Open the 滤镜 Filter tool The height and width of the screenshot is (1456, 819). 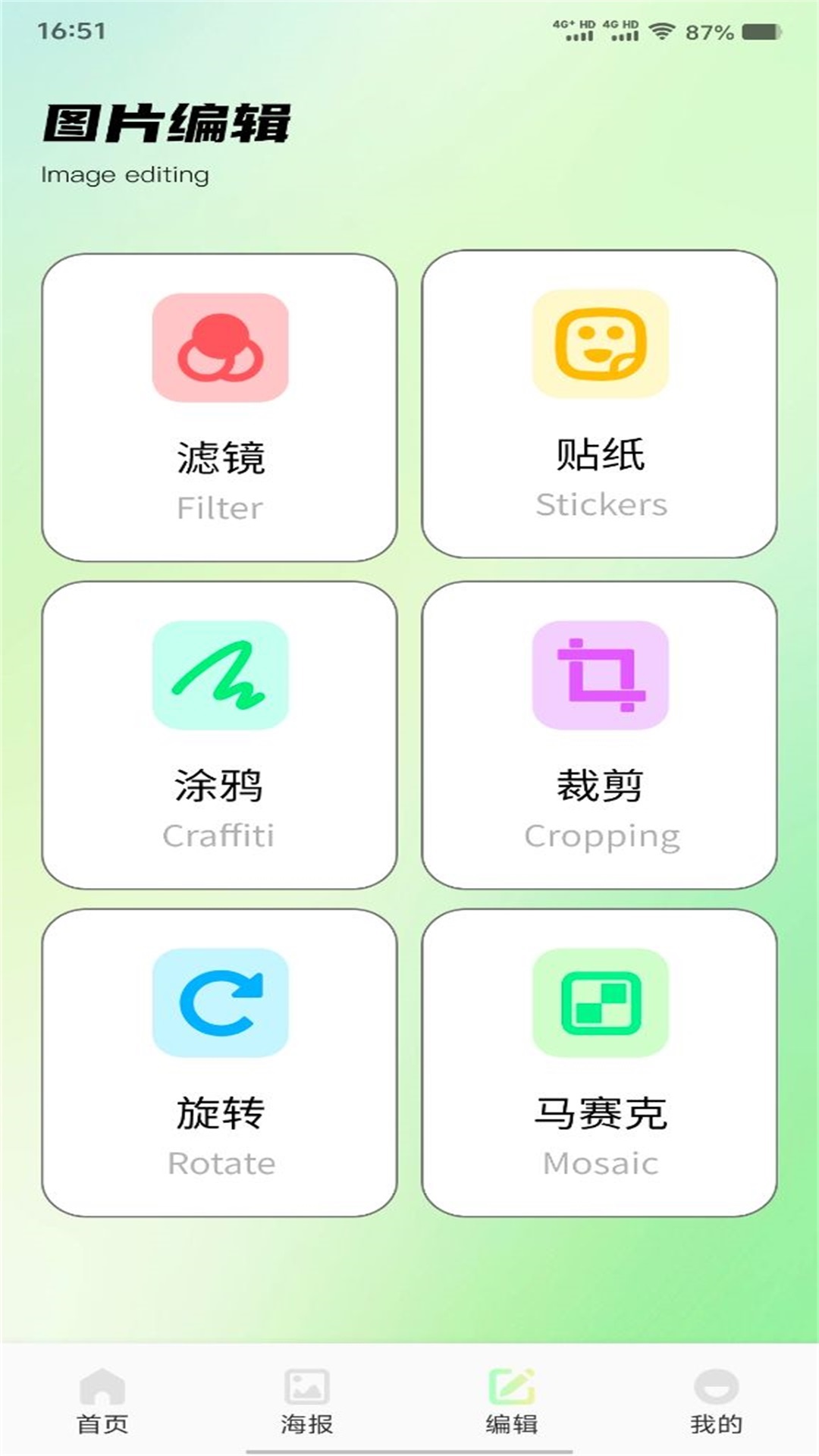[220, 408]
